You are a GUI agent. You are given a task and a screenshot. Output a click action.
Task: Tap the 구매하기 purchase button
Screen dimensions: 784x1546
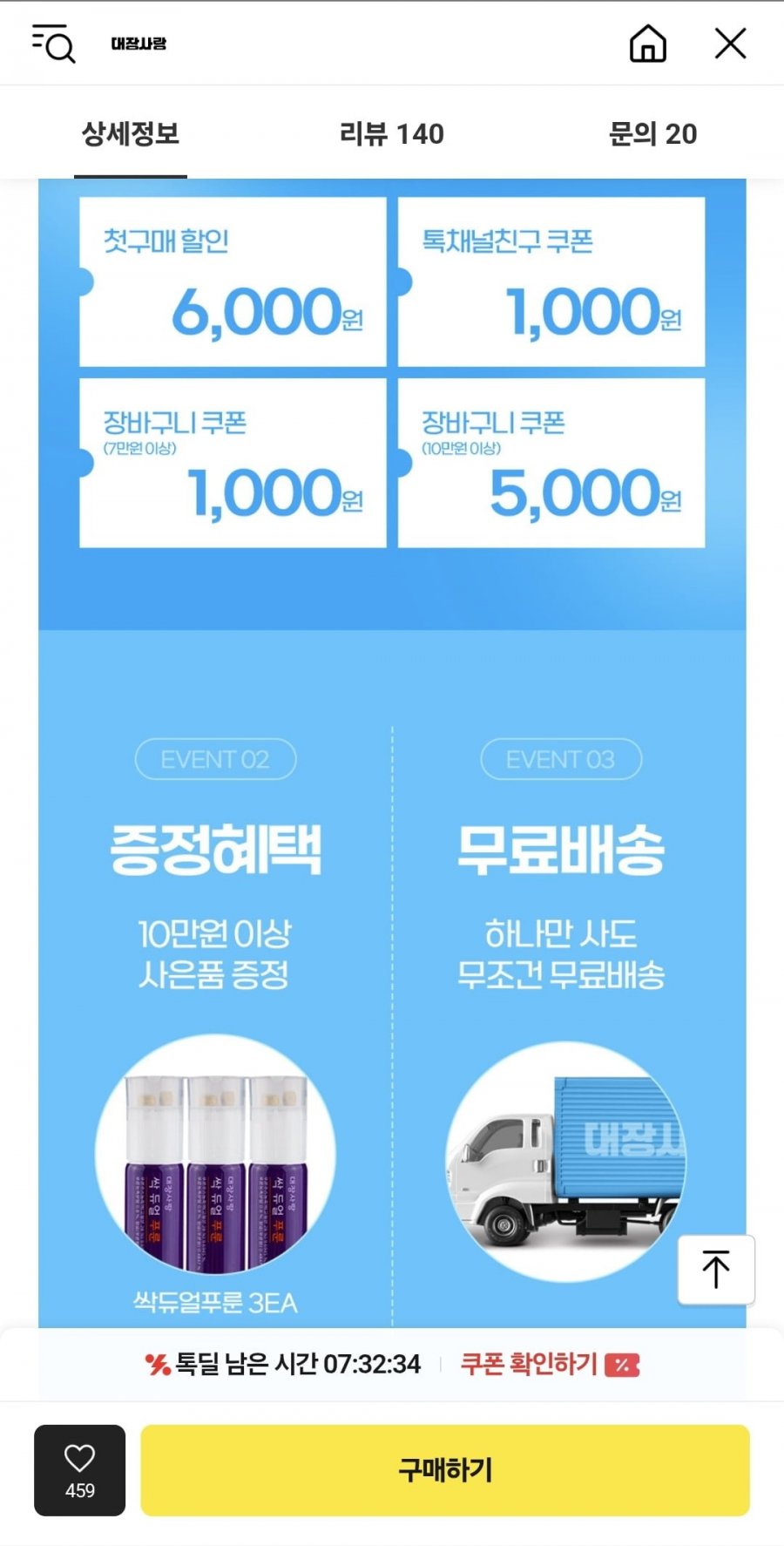tap(445, 1470)
